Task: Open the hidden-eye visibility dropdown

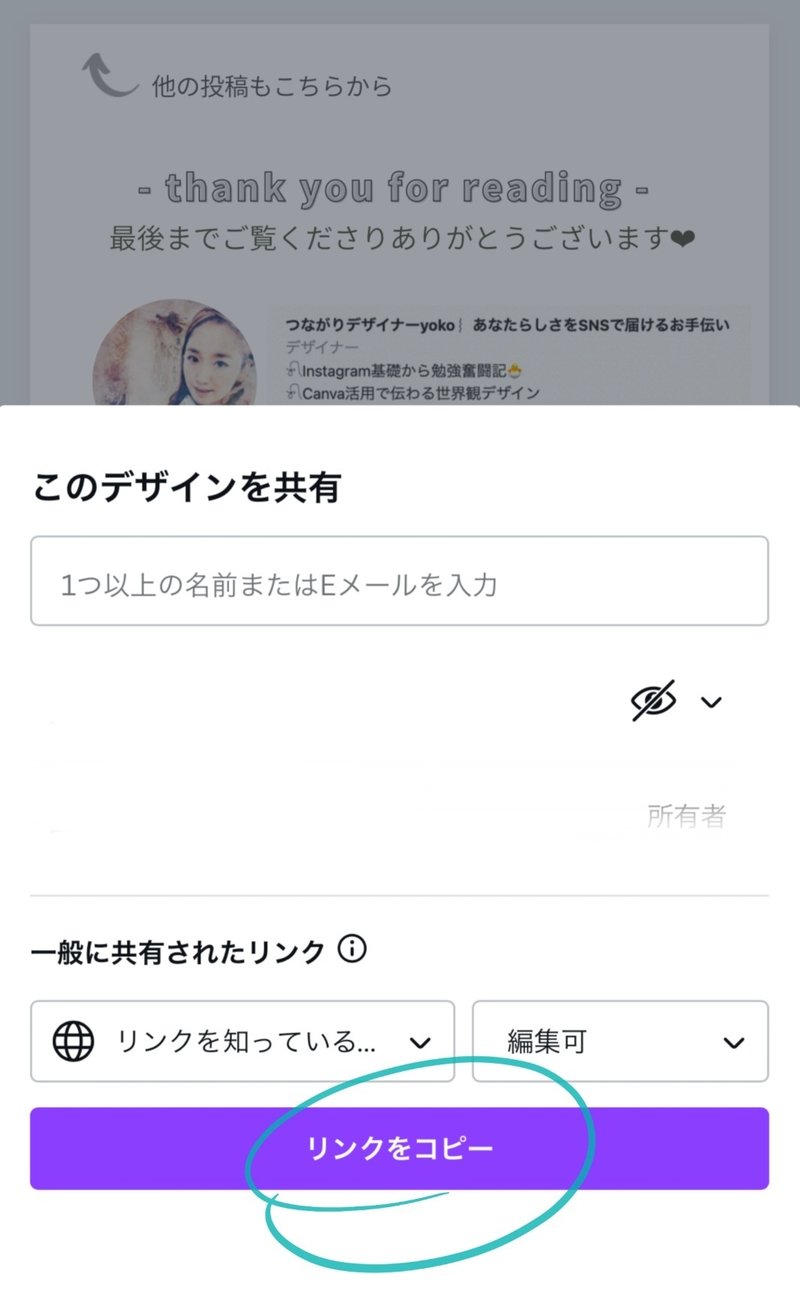Action: pos(676,701)
